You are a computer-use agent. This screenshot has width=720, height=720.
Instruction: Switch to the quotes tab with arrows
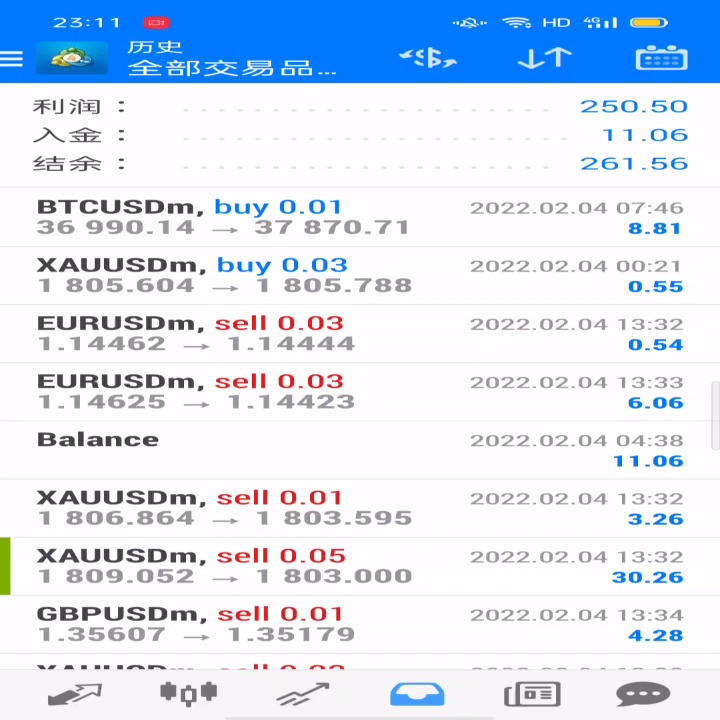(75, 693)
